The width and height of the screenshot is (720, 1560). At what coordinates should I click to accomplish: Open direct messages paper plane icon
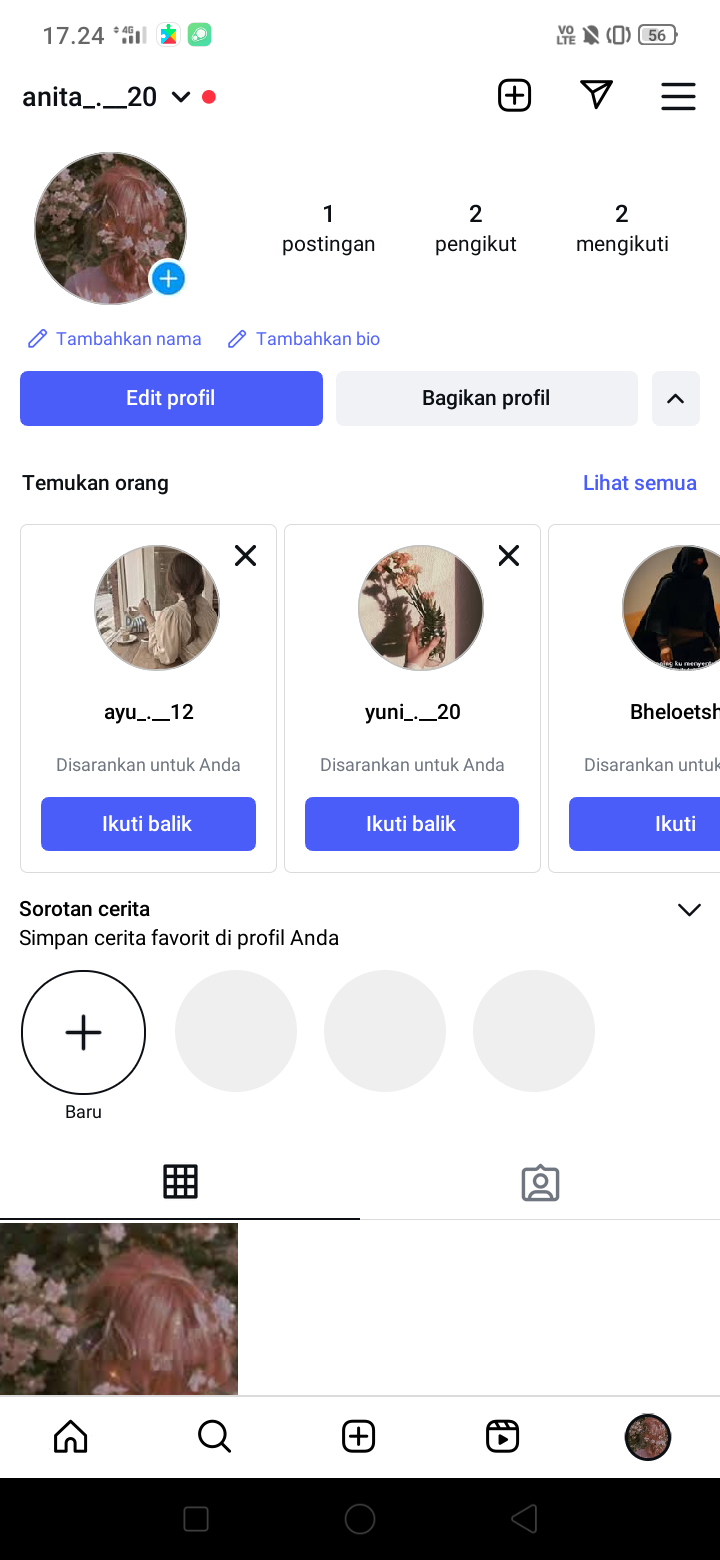(x=596, y=95)
